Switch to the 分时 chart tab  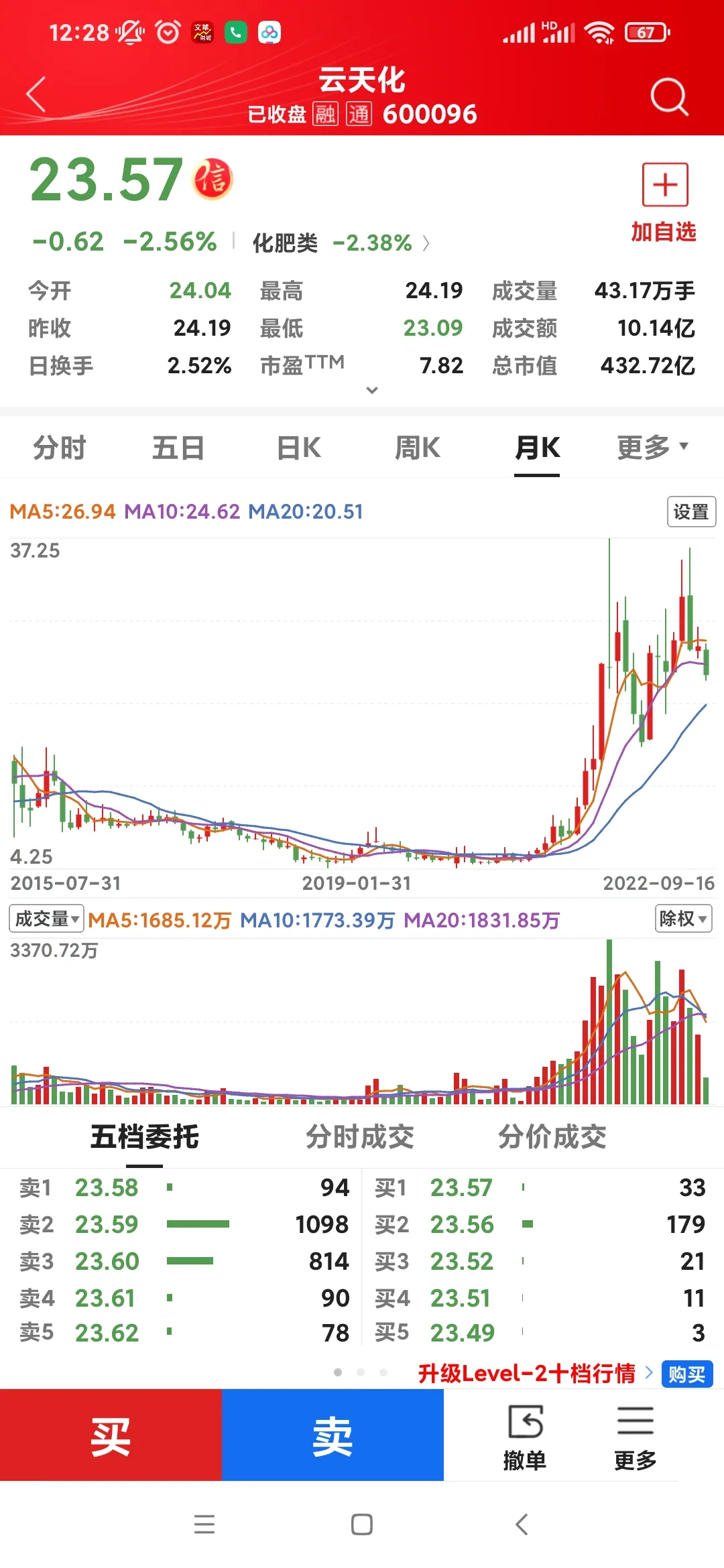point(60,448)
